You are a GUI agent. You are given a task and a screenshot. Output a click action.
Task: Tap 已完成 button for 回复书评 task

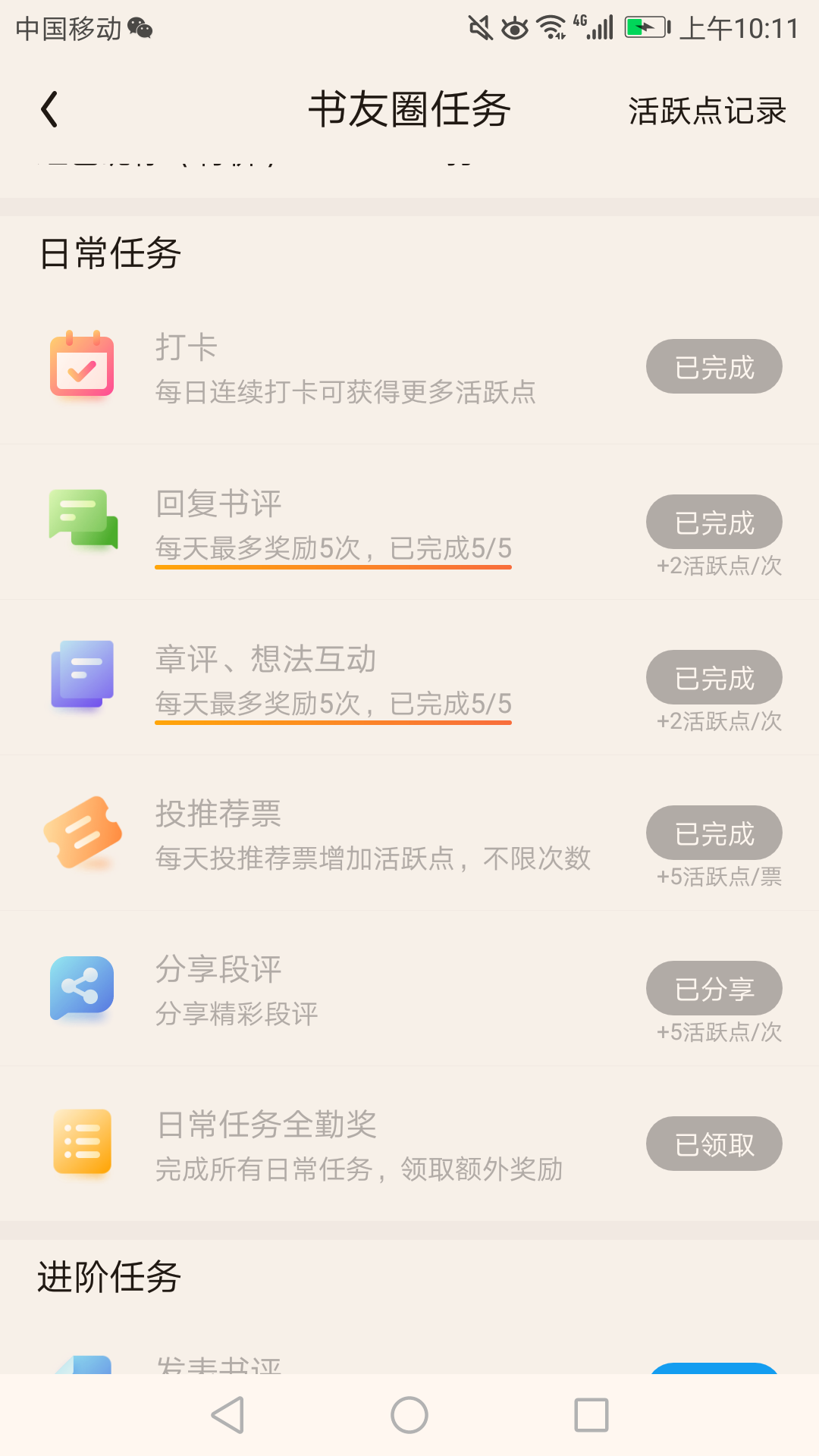[x=714, y=522]
